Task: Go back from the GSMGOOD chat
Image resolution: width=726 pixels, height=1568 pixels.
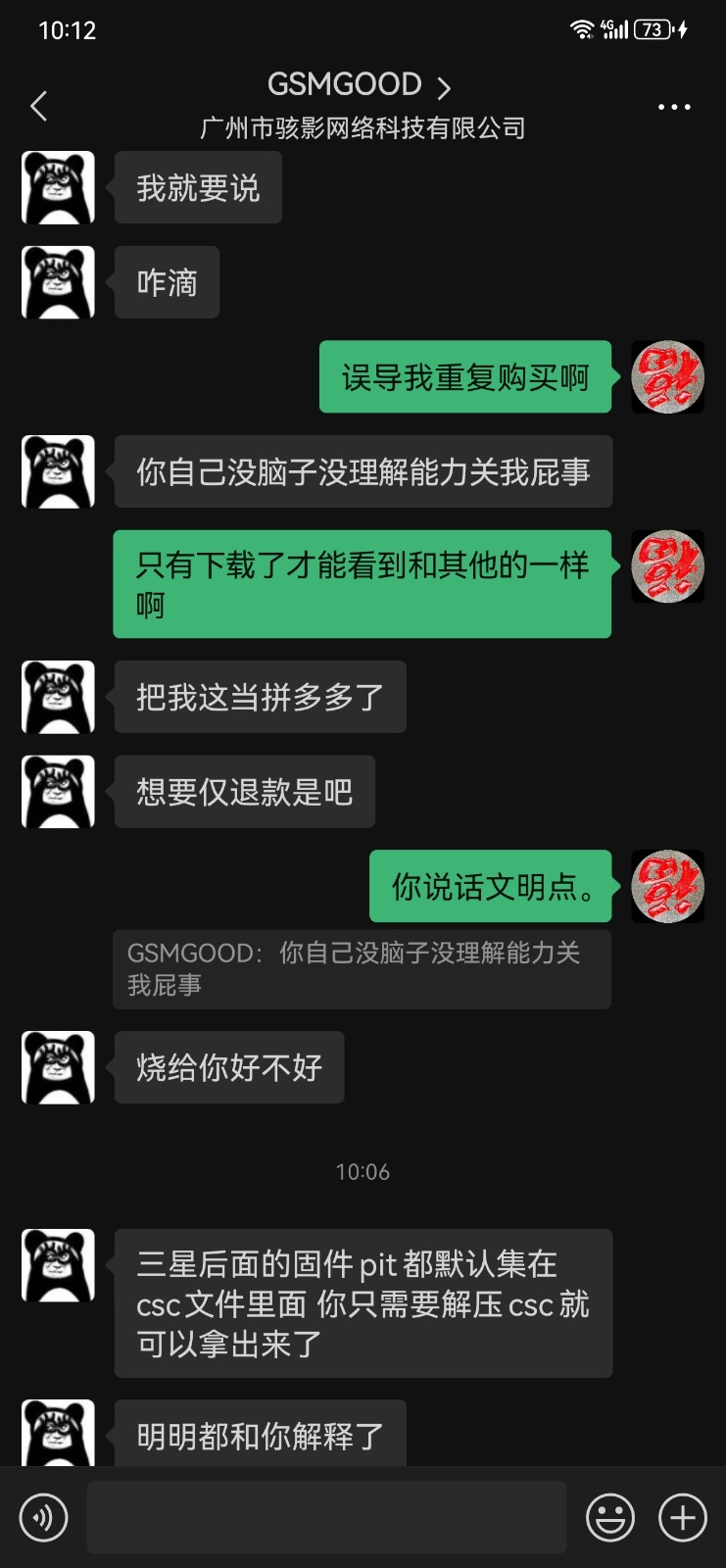Action: pyautogui.click(x=39, y=106)
